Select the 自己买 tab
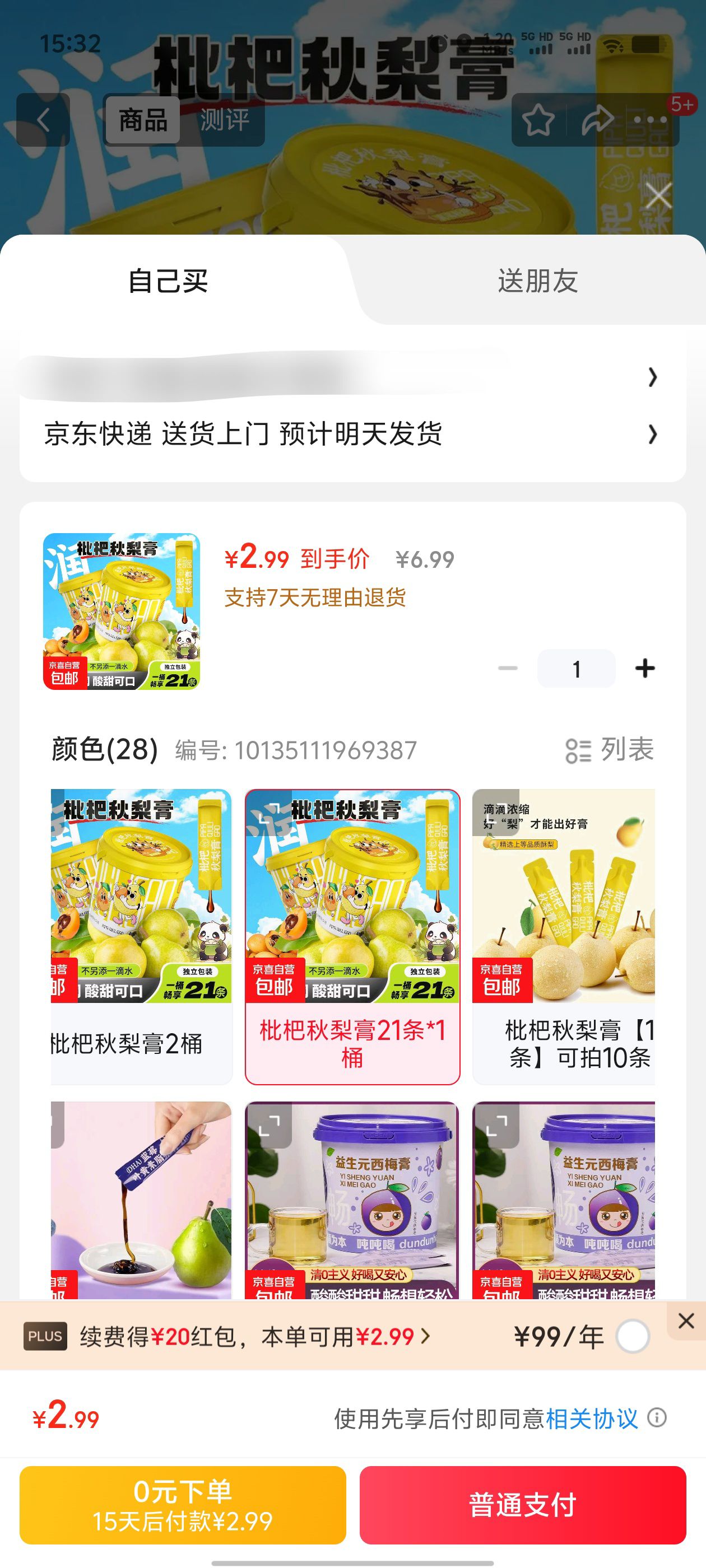The width and height of the screenshot is (706, 1568). tap(168, 281)
